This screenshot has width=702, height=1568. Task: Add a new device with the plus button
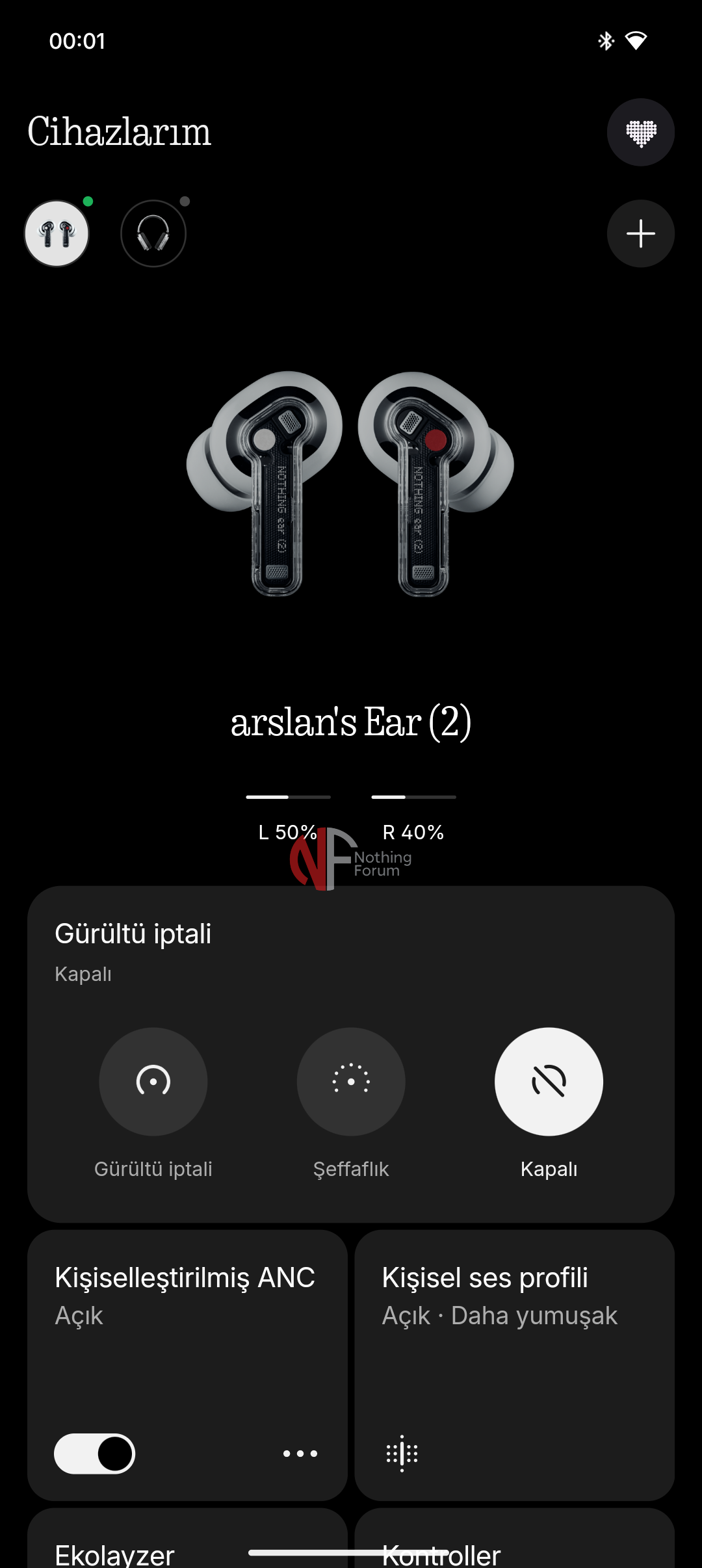tap(640, 233)
